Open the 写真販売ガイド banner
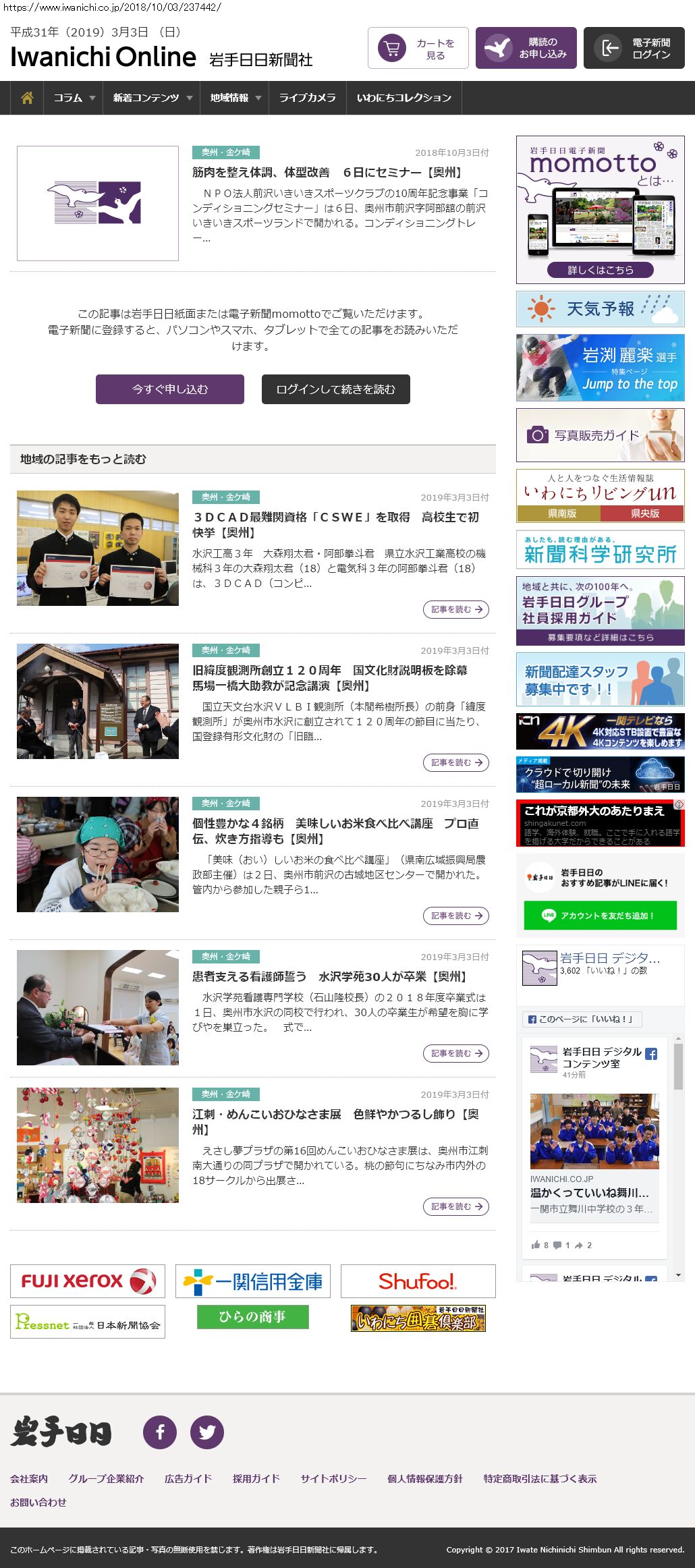The width and height of the screenshot is (695, 1568). [x=600, y=435]
